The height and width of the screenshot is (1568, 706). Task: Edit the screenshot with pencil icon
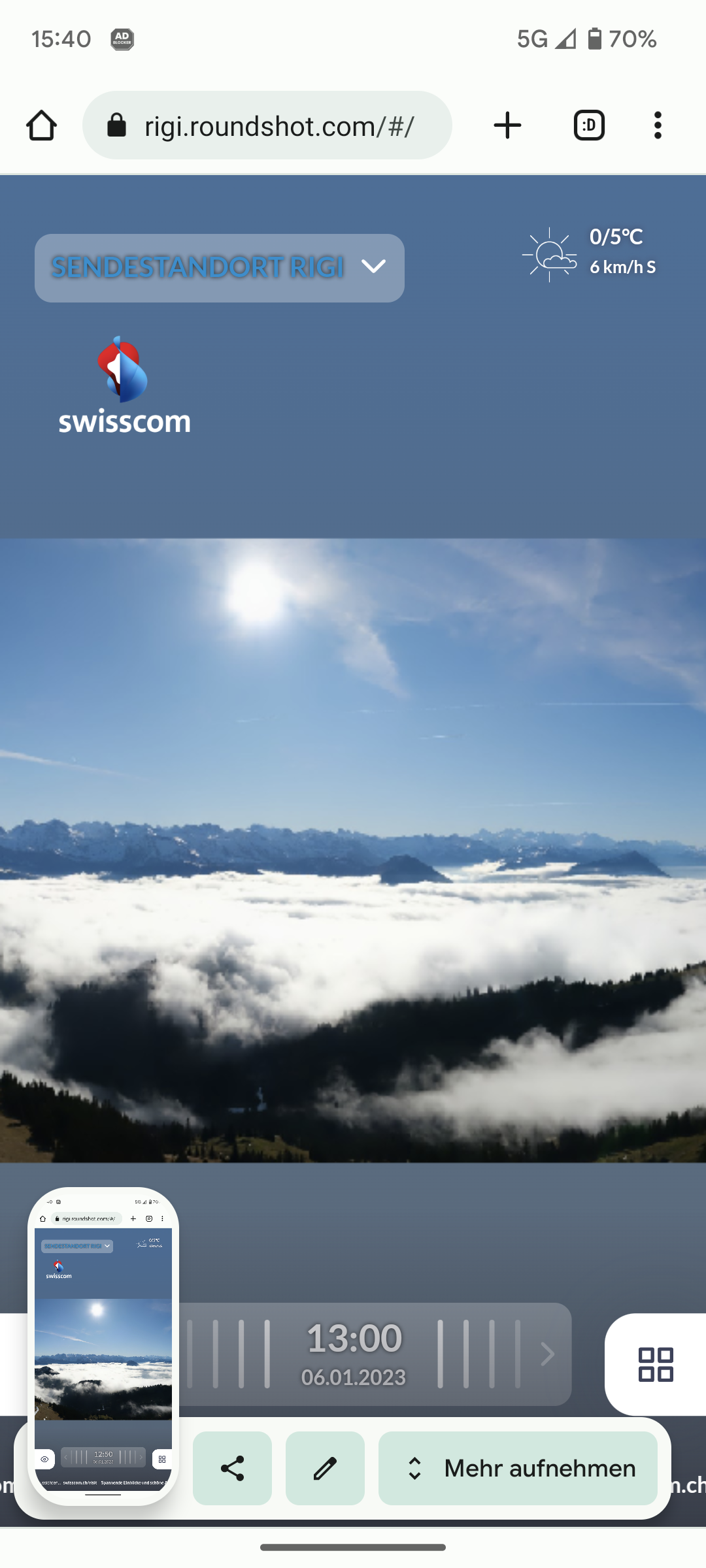coord(325,1468)
